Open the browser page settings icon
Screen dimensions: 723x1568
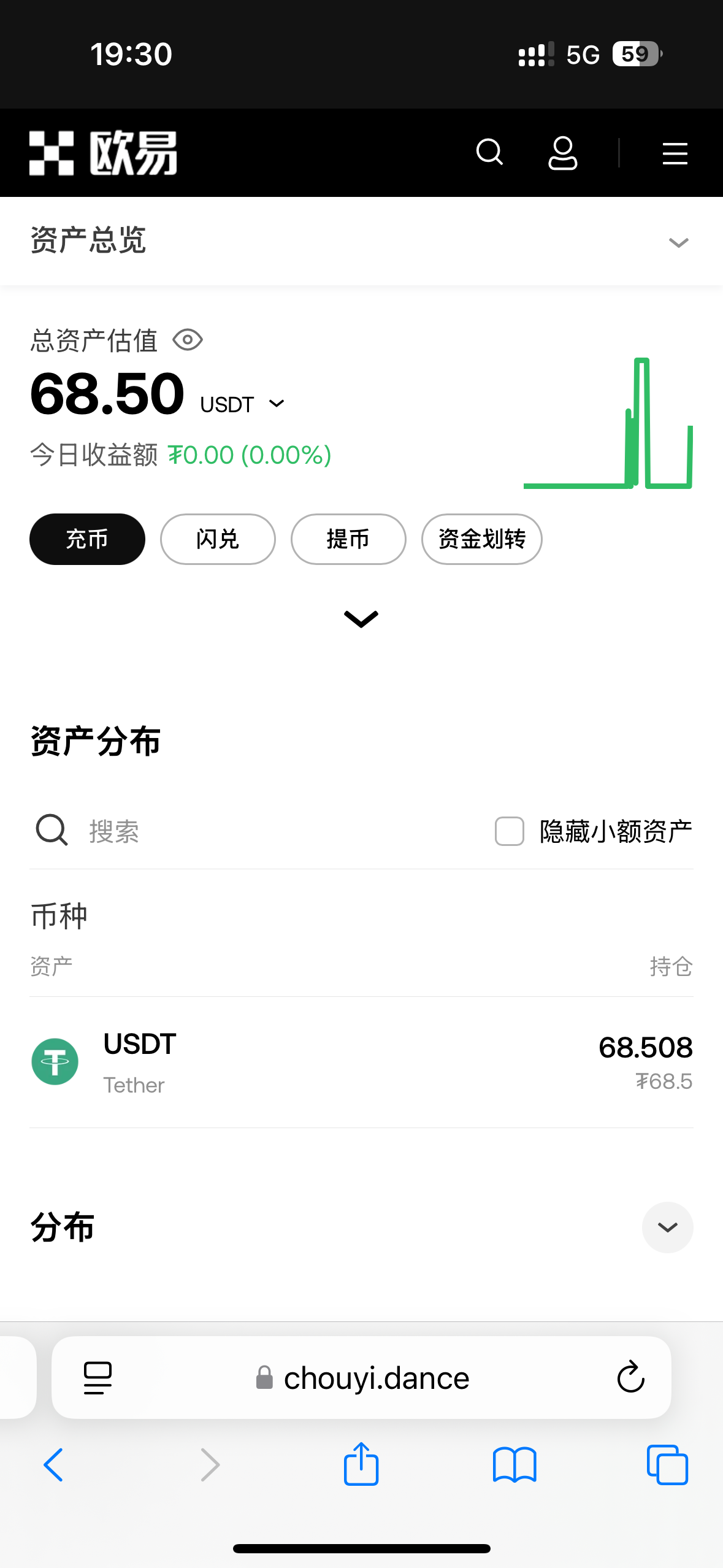click(x=98, y=1378)
